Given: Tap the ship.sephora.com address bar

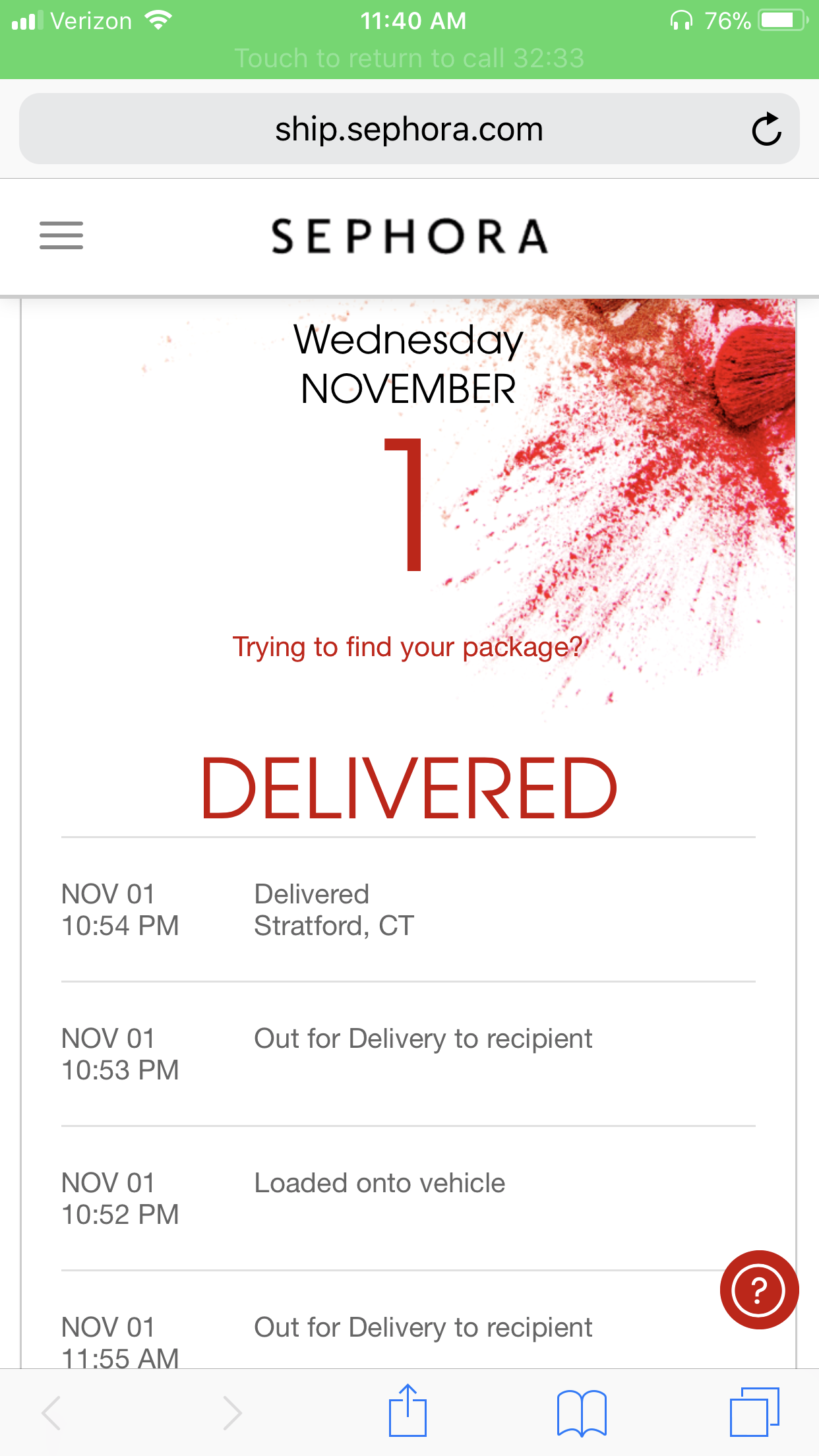Looking at the screenshot, I should (409, 129).
